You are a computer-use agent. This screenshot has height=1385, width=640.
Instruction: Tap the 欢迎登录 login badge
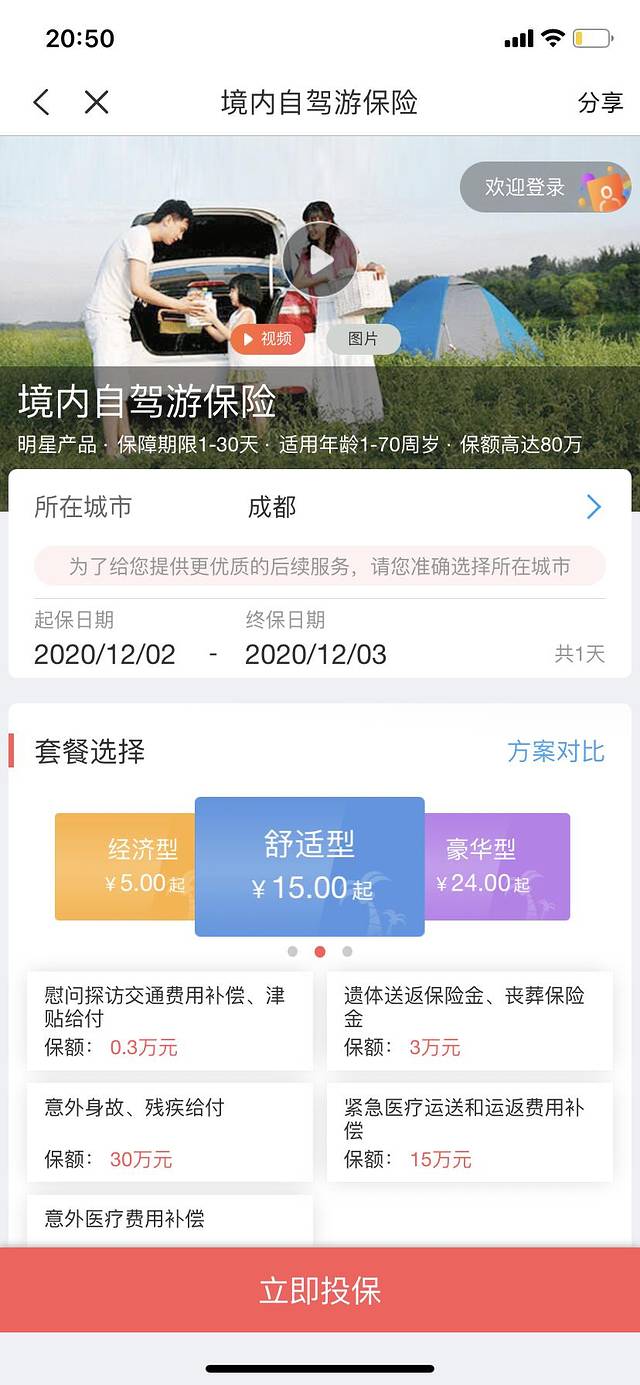544,187
